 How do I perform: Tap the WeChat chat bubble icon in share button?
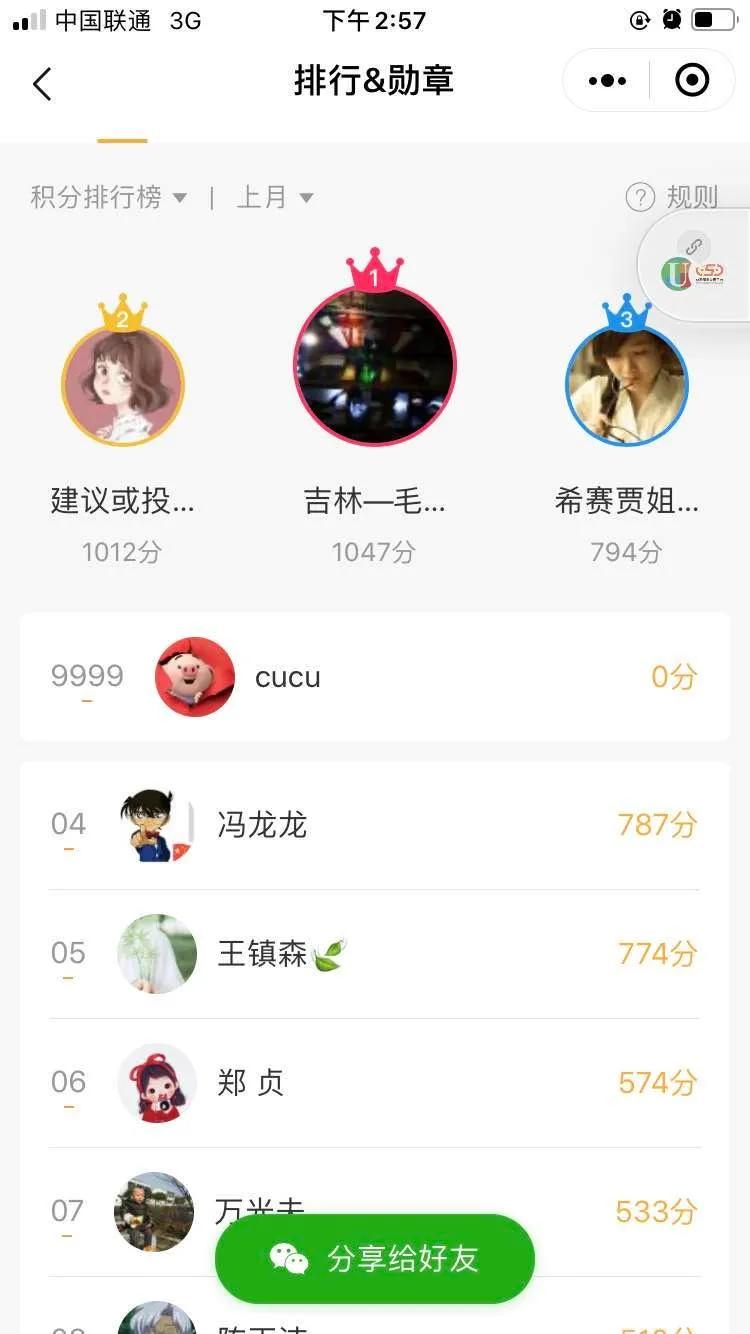point(287,1259)
